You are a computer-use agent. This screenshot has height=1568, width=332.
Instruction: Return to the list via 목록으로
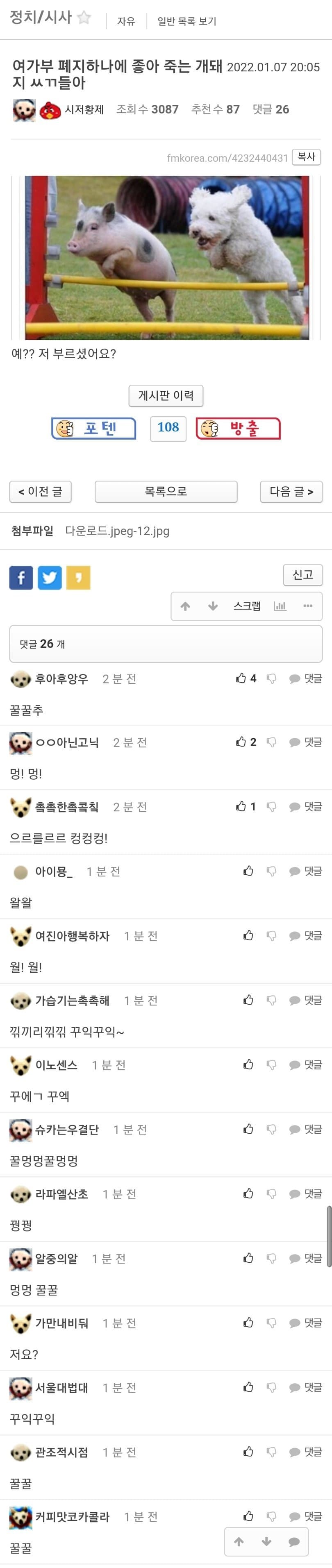point(166,492)
